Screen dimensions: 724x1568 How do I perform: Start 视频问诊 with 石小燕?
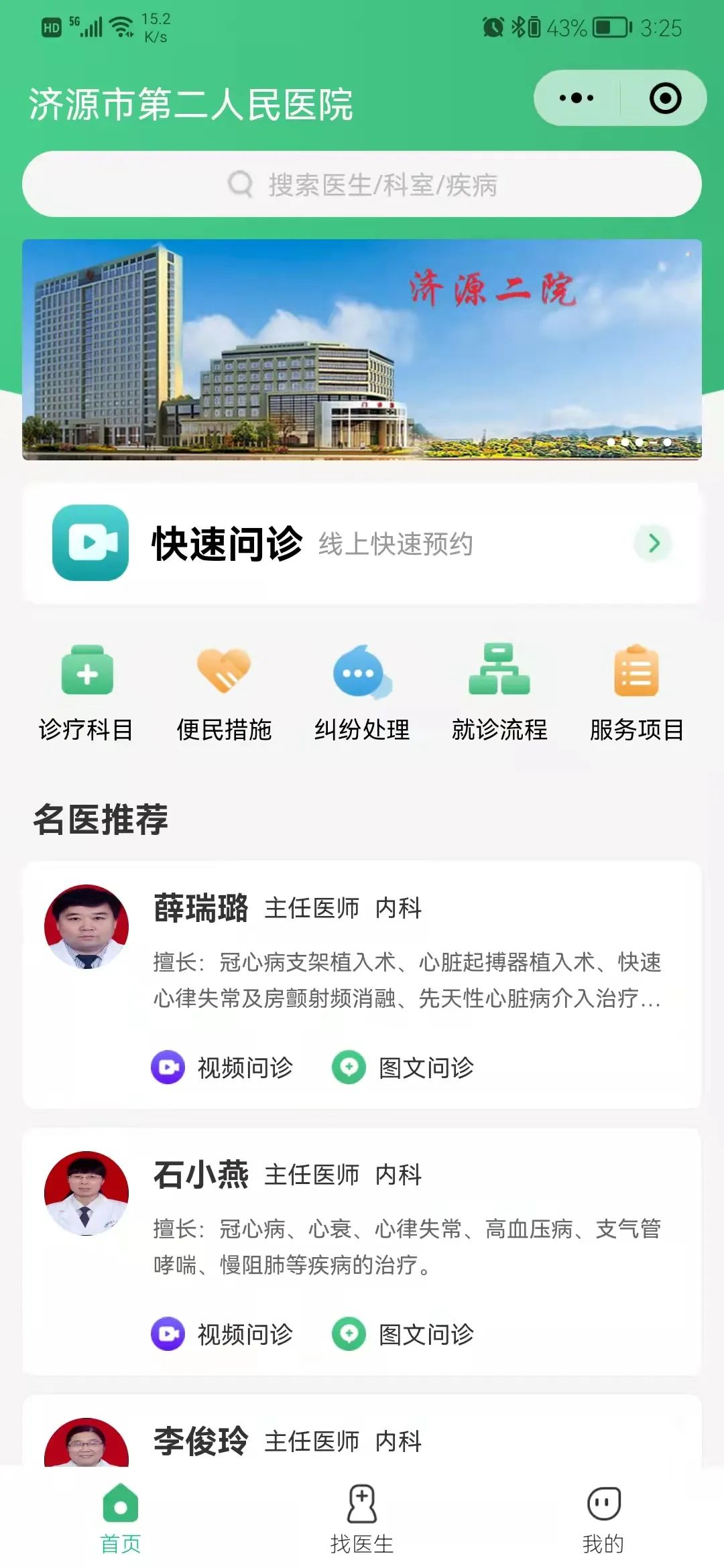point(223,1334)
